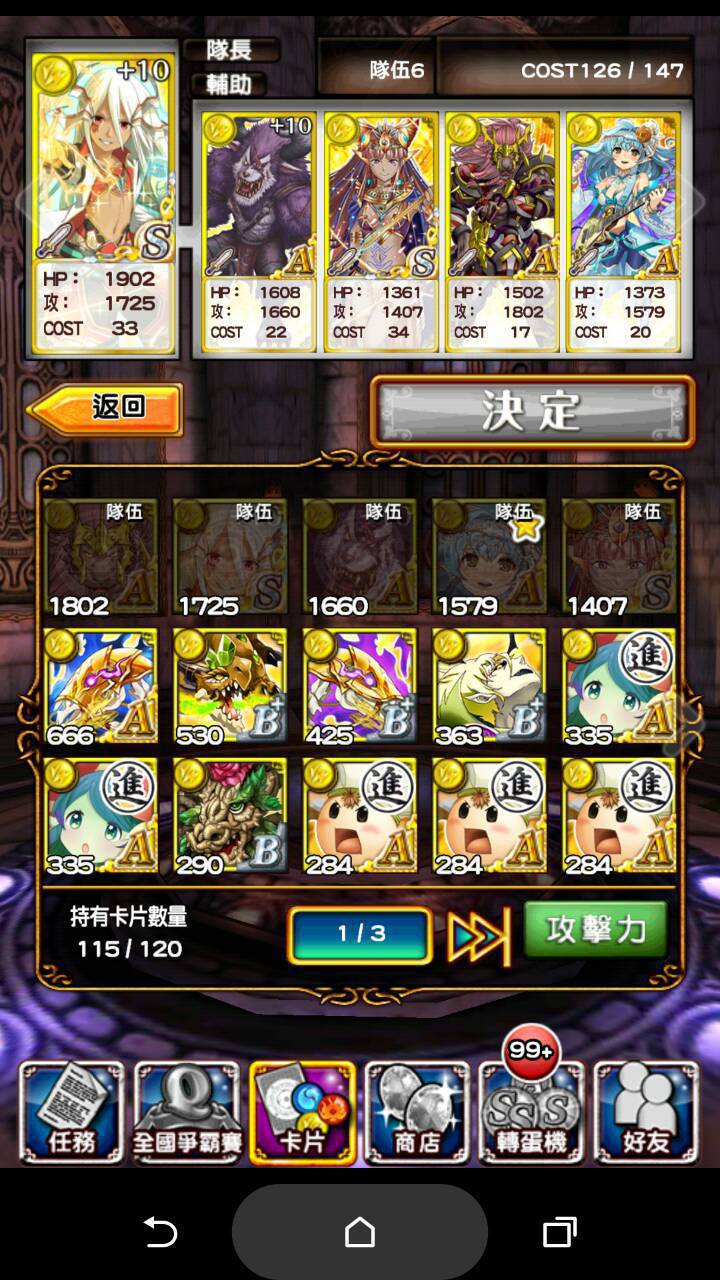Open the 轉蛋機 gacha tab
The image size is (720, 1280).
pyautogui.click(x=532, y=1112)
